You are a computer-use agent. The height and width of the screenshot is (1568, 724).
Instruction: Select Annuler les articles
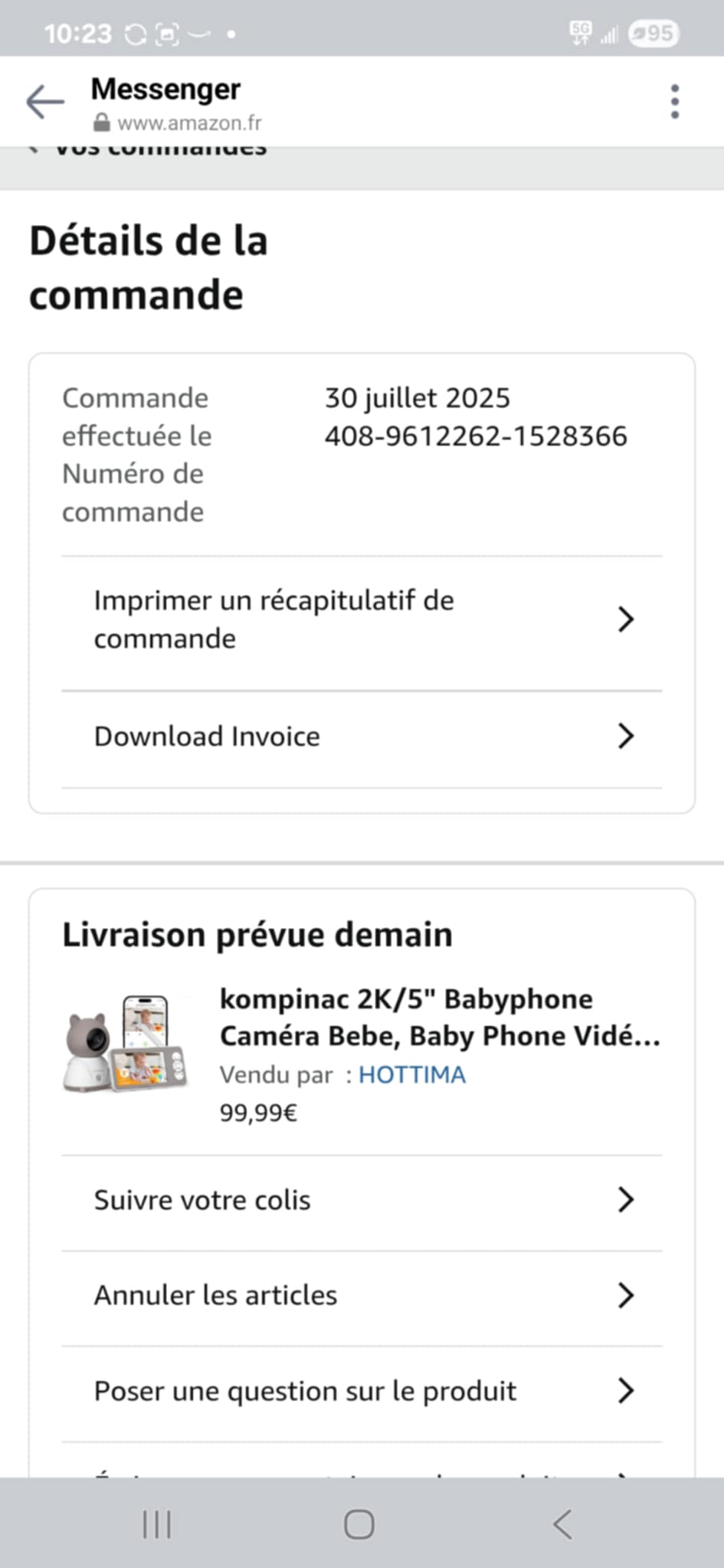[361, 1295]
